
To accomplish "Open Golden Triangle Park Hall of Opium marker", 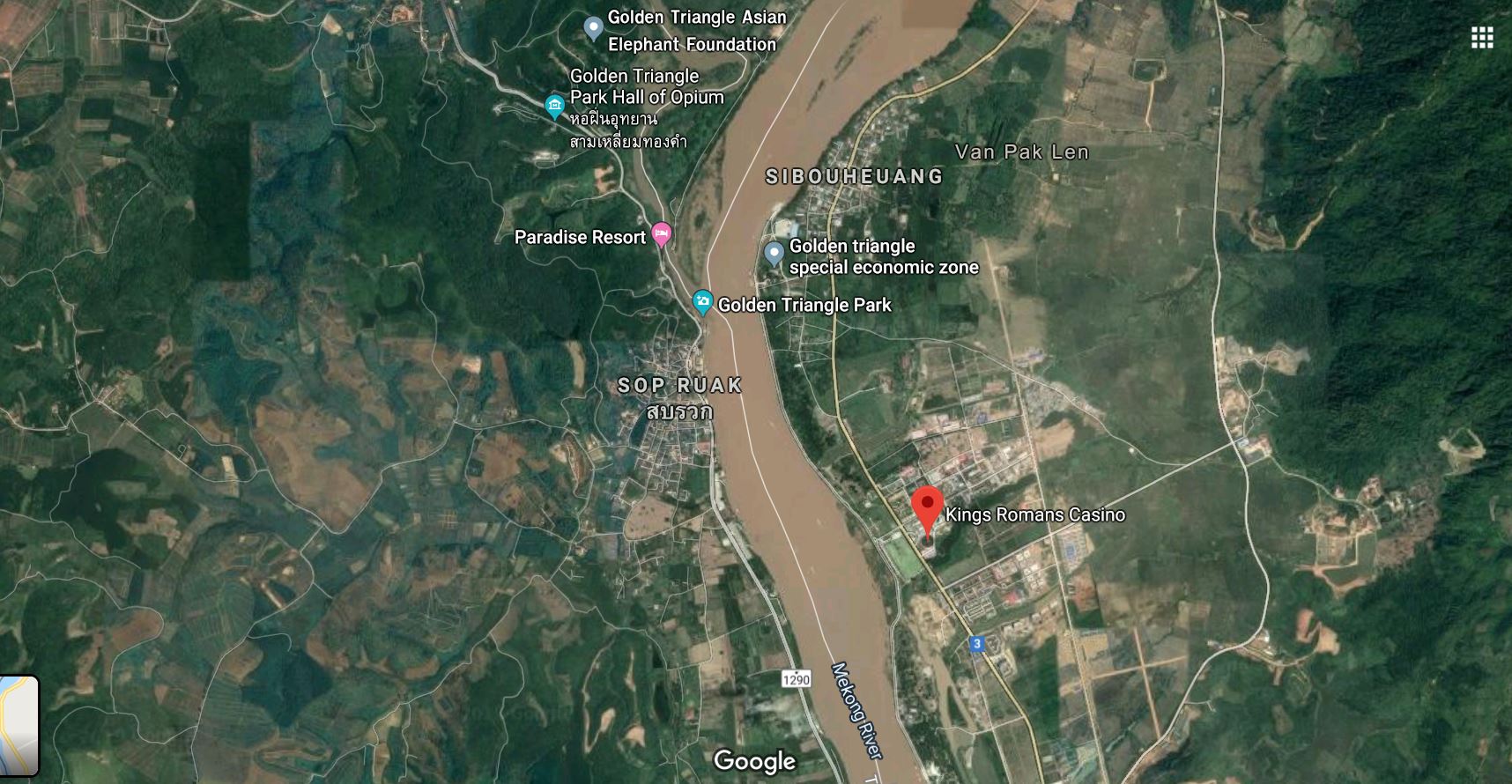I will pos(554,107).
